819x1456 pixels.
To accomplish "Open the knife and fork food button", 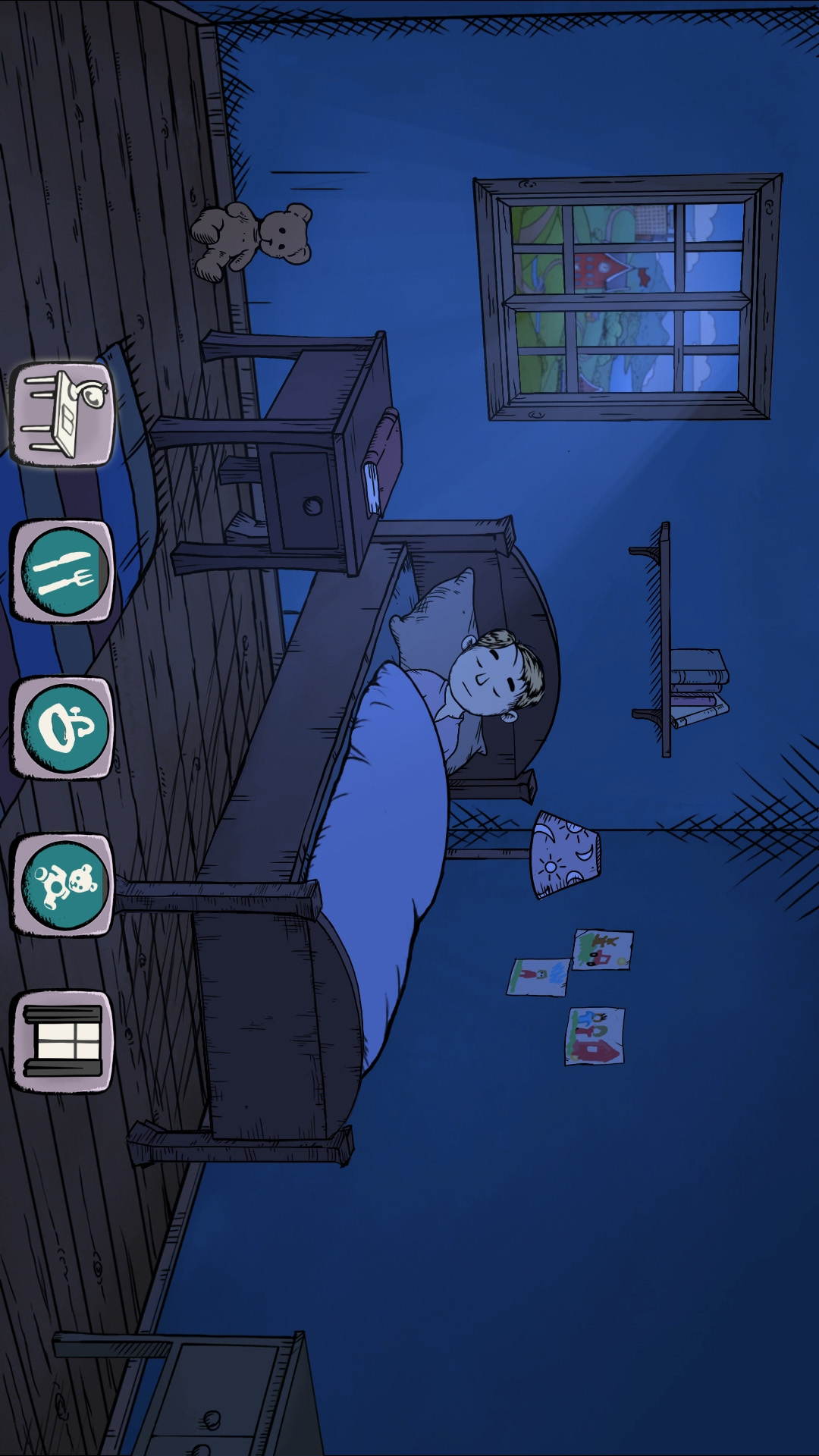I will click(x=64, y=571).
